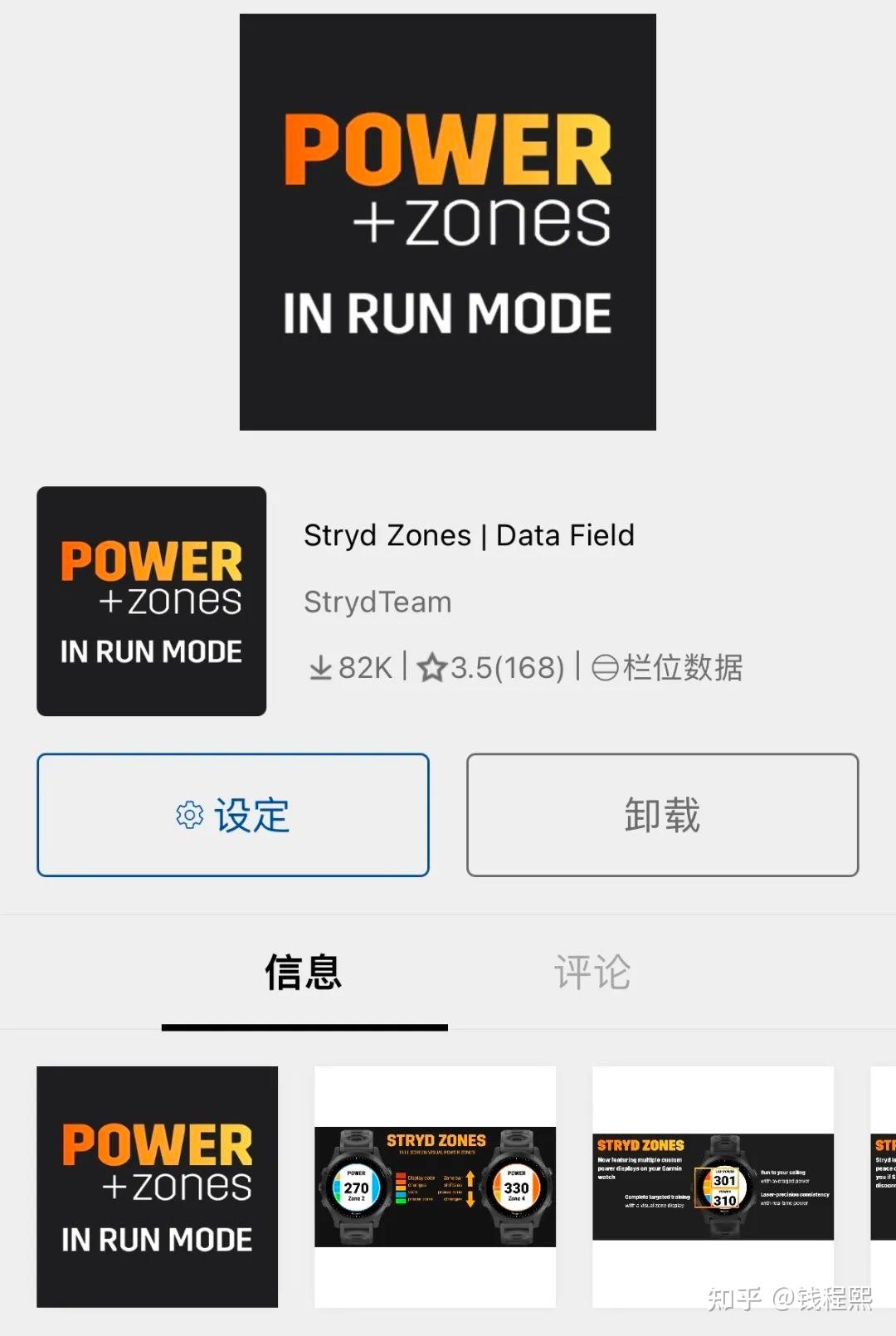Click the 卸载 uninstall button

tap(662, 815)
